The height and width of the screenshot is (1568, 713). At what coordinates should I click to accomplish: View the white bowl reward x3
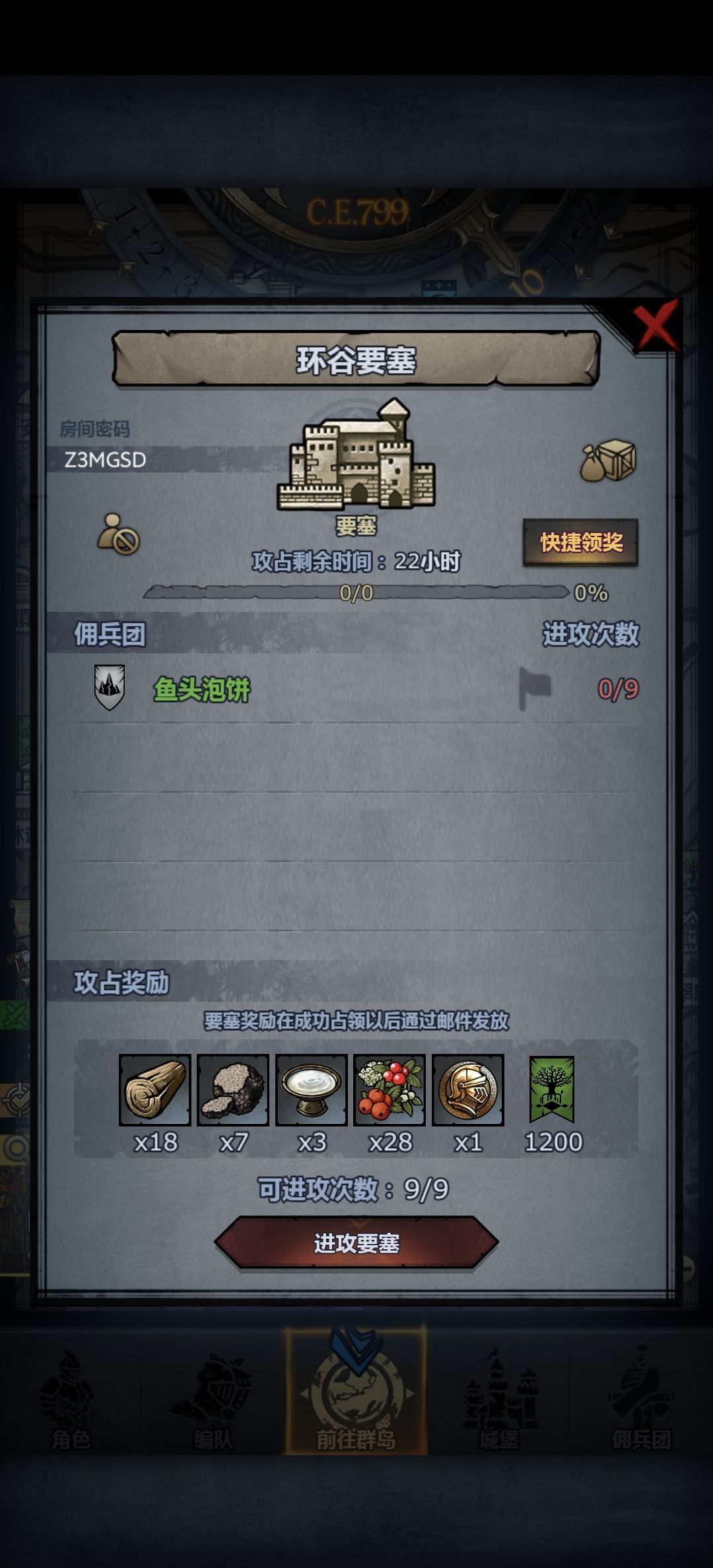[x=312, y=1090]
